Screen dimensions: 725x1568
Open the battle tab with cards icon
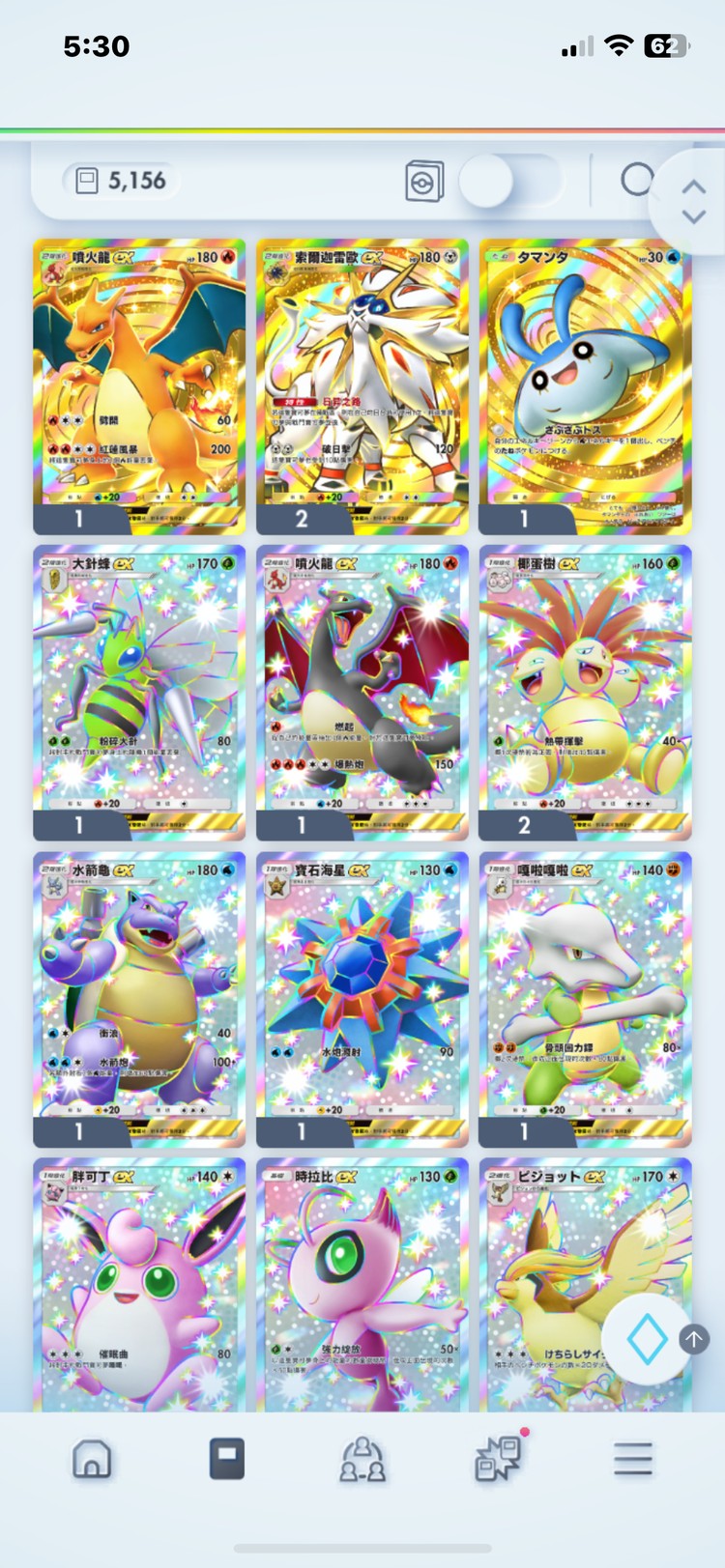[x=499, y=1459]
